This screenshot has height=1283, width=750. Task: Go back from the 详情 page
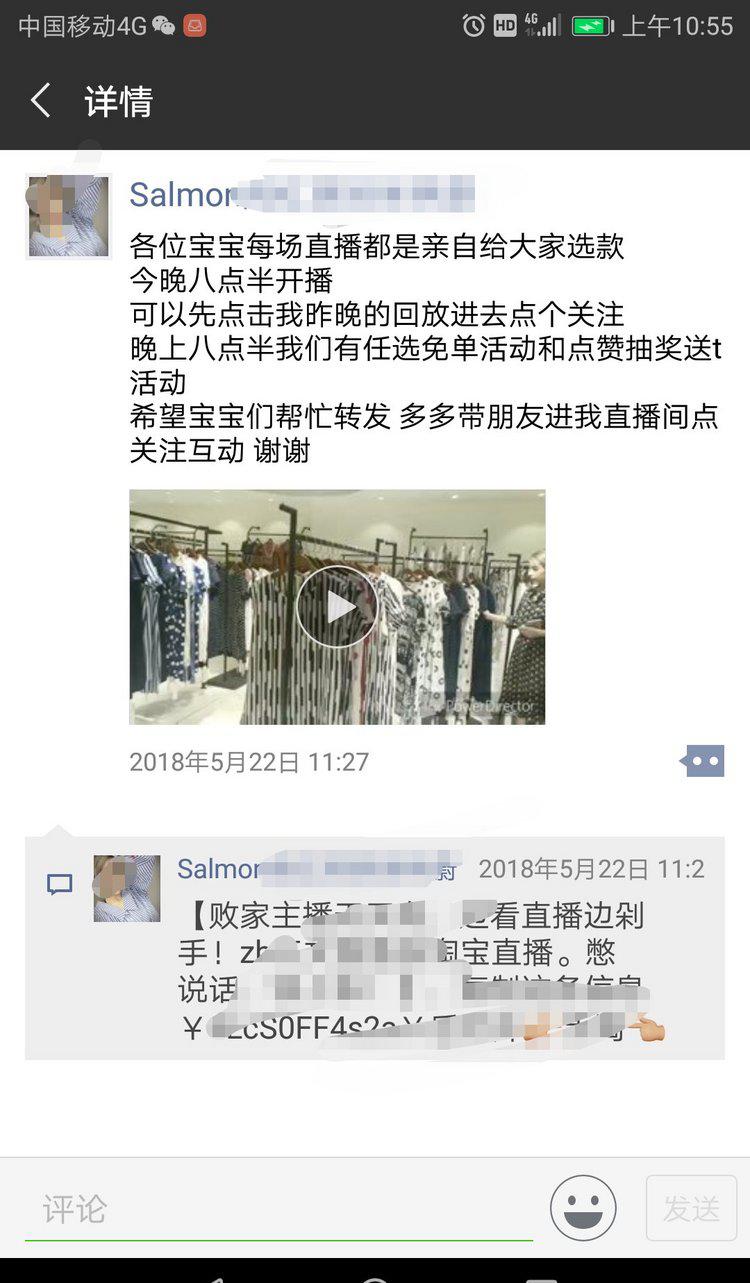coord(41,101)
